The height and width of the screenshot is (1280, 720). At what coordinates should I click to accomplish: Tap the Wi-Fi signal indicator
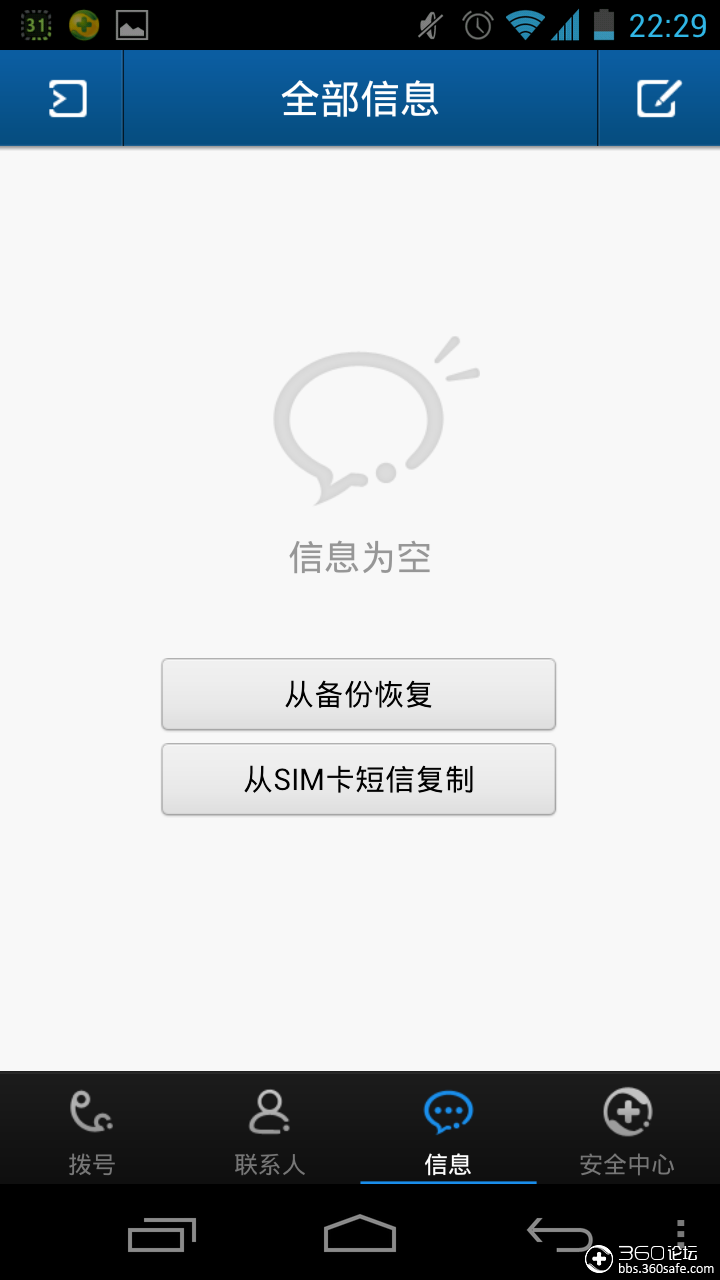click(528, 22)
